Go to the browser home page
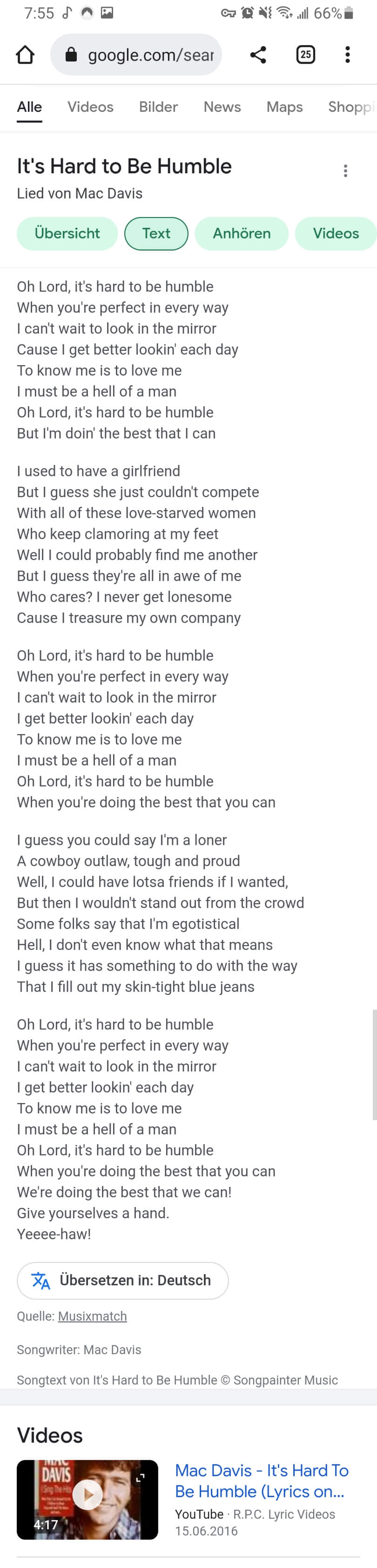Viewport: 377px width, 1568px height. 25,55
